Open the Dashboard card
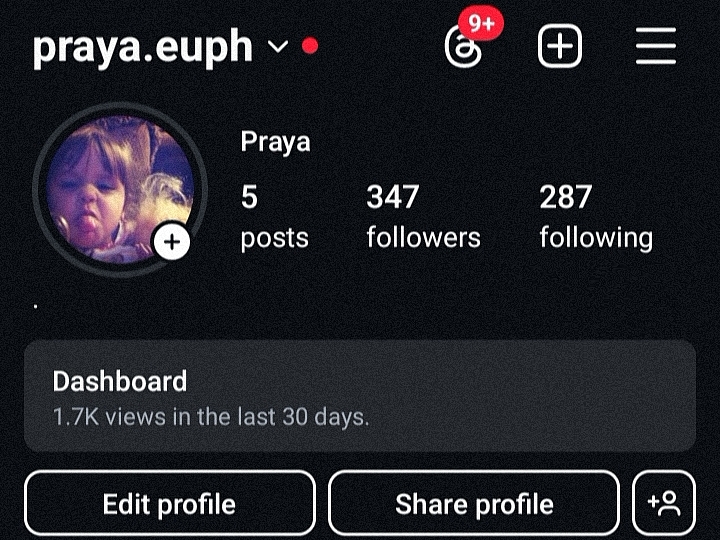Screen dimensions: 720x540 pyautogui.click(x=360, y=396)
